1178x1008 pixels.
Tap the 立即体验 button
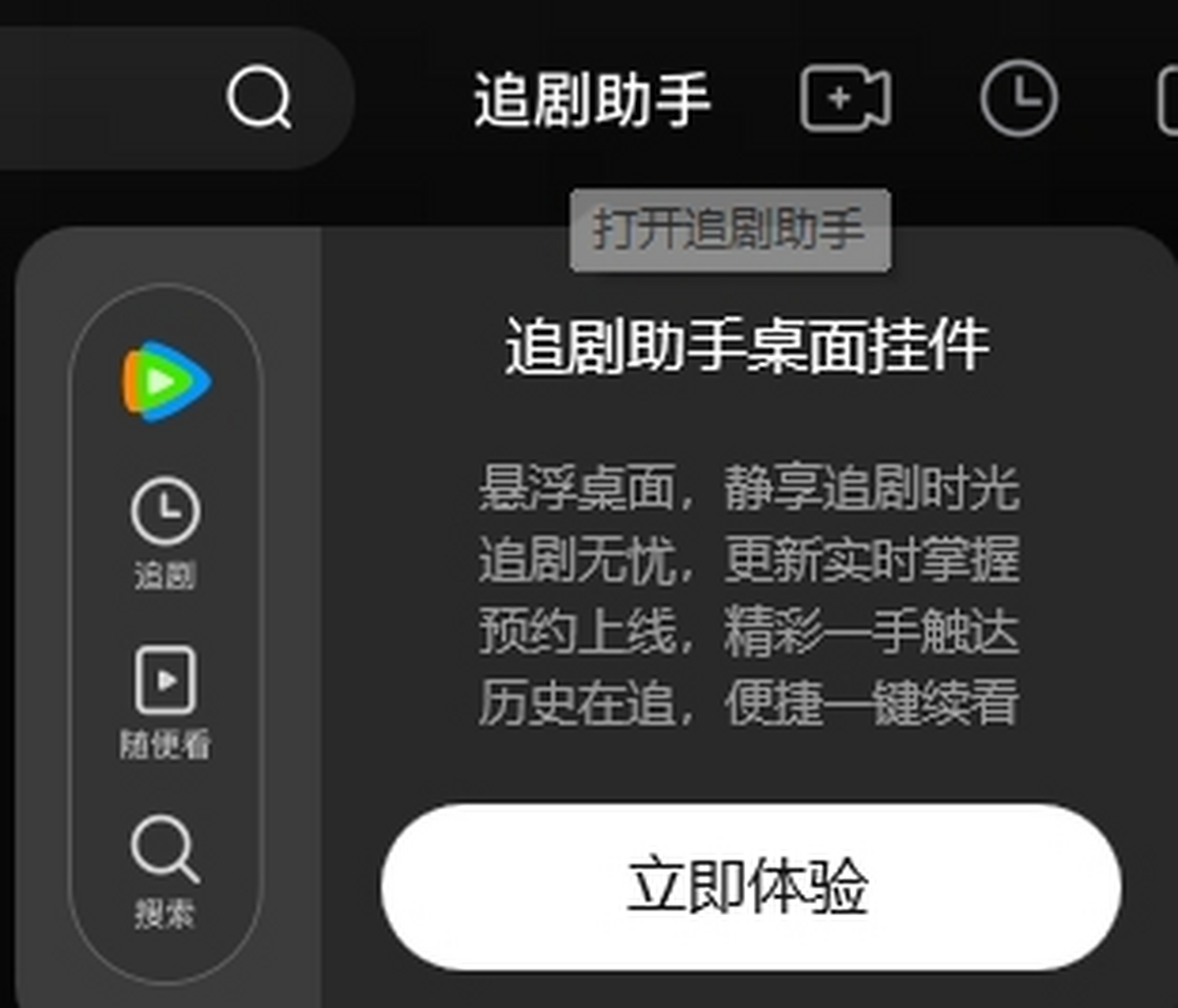750,887
